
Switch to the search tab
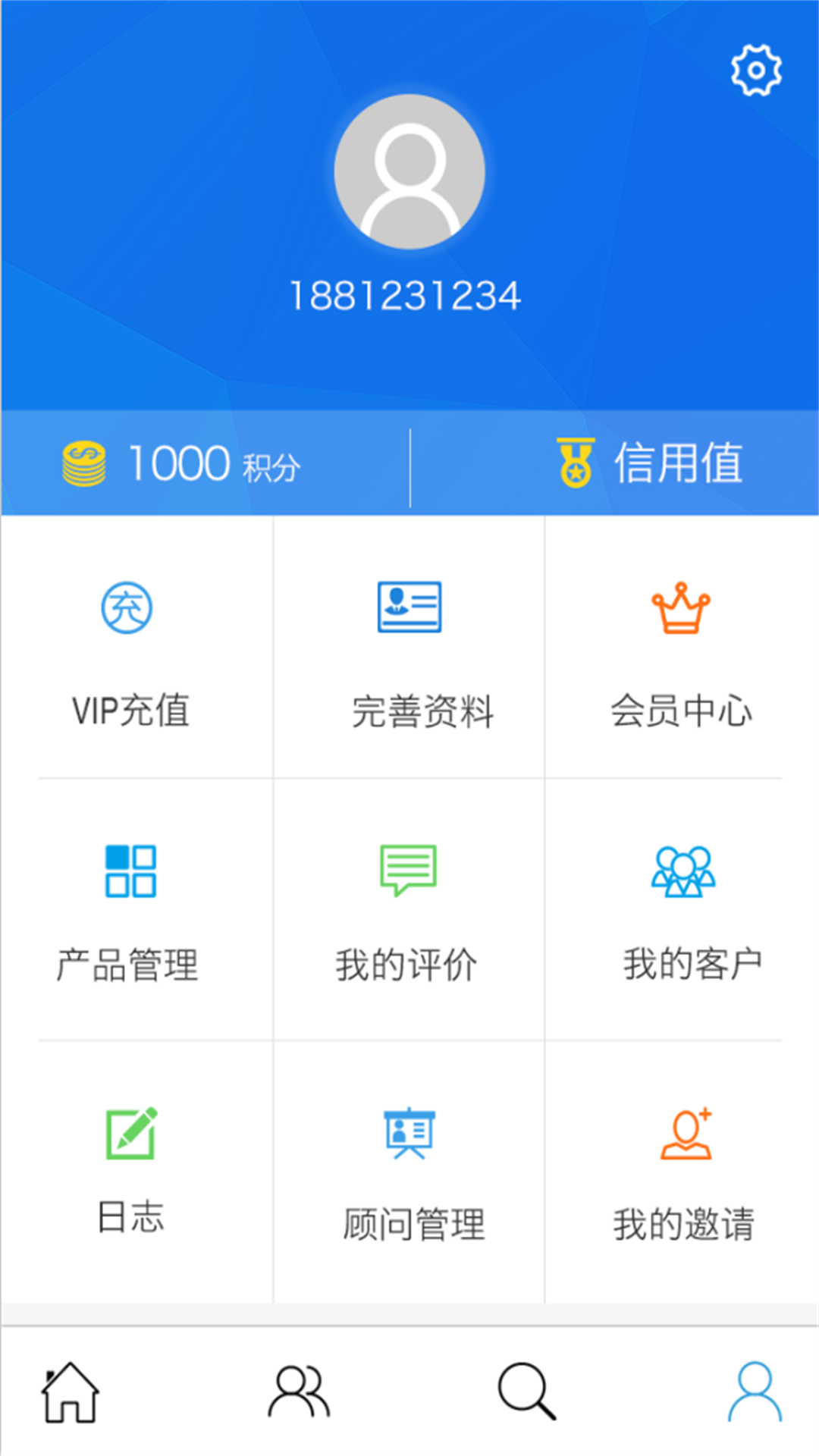coord(526,1392)
